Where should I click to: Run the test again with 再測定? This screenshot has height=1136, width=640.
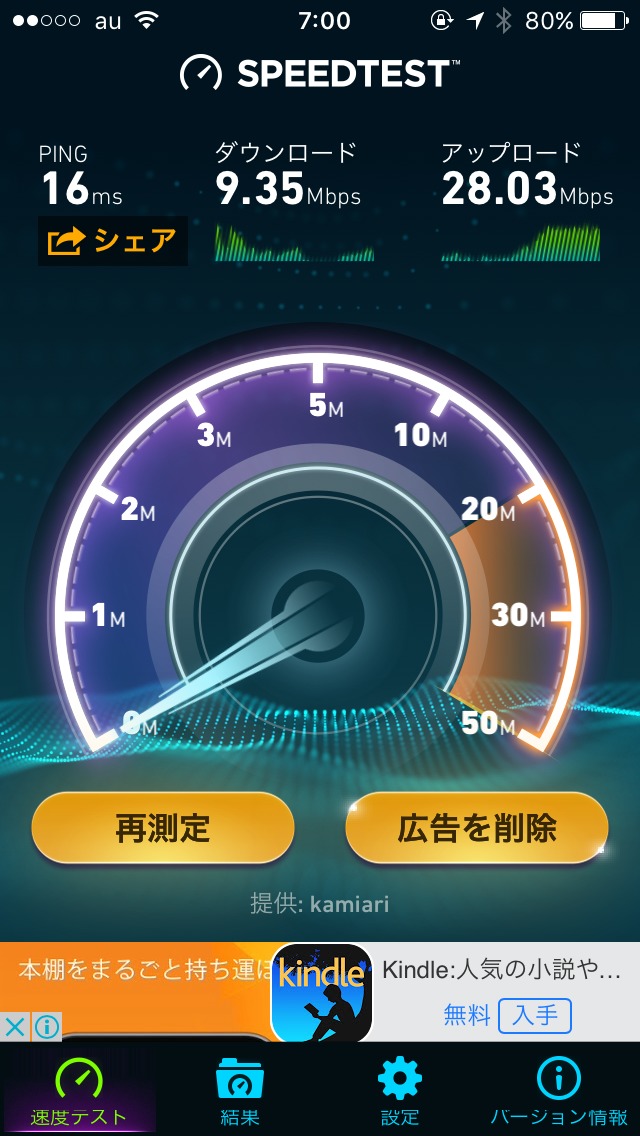[x=162, y=828]
